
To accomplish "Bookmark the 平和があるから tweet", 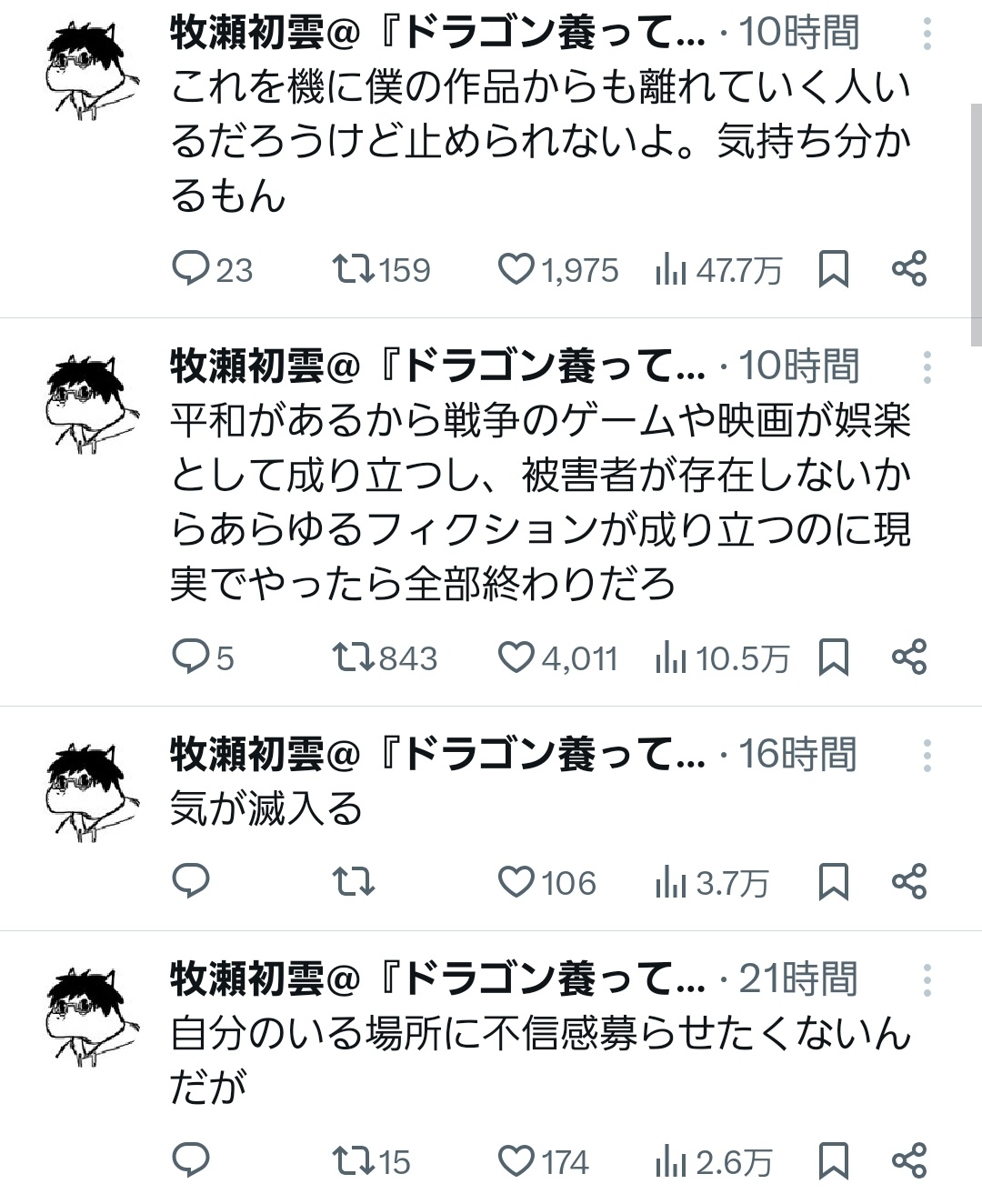I will click(834, 658).
